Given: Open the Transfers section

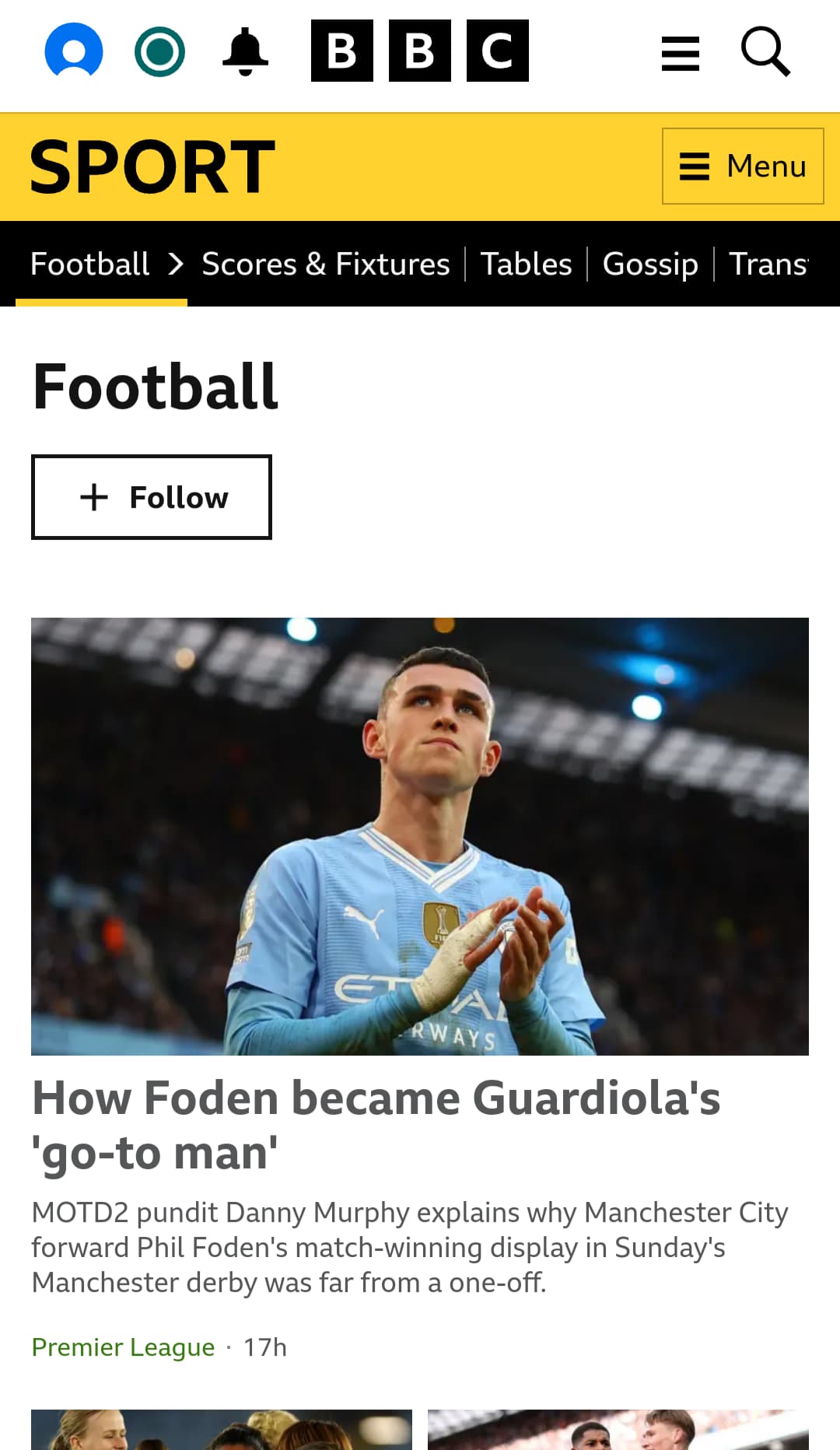Looking at the screenshot, I should click(768, 264).
